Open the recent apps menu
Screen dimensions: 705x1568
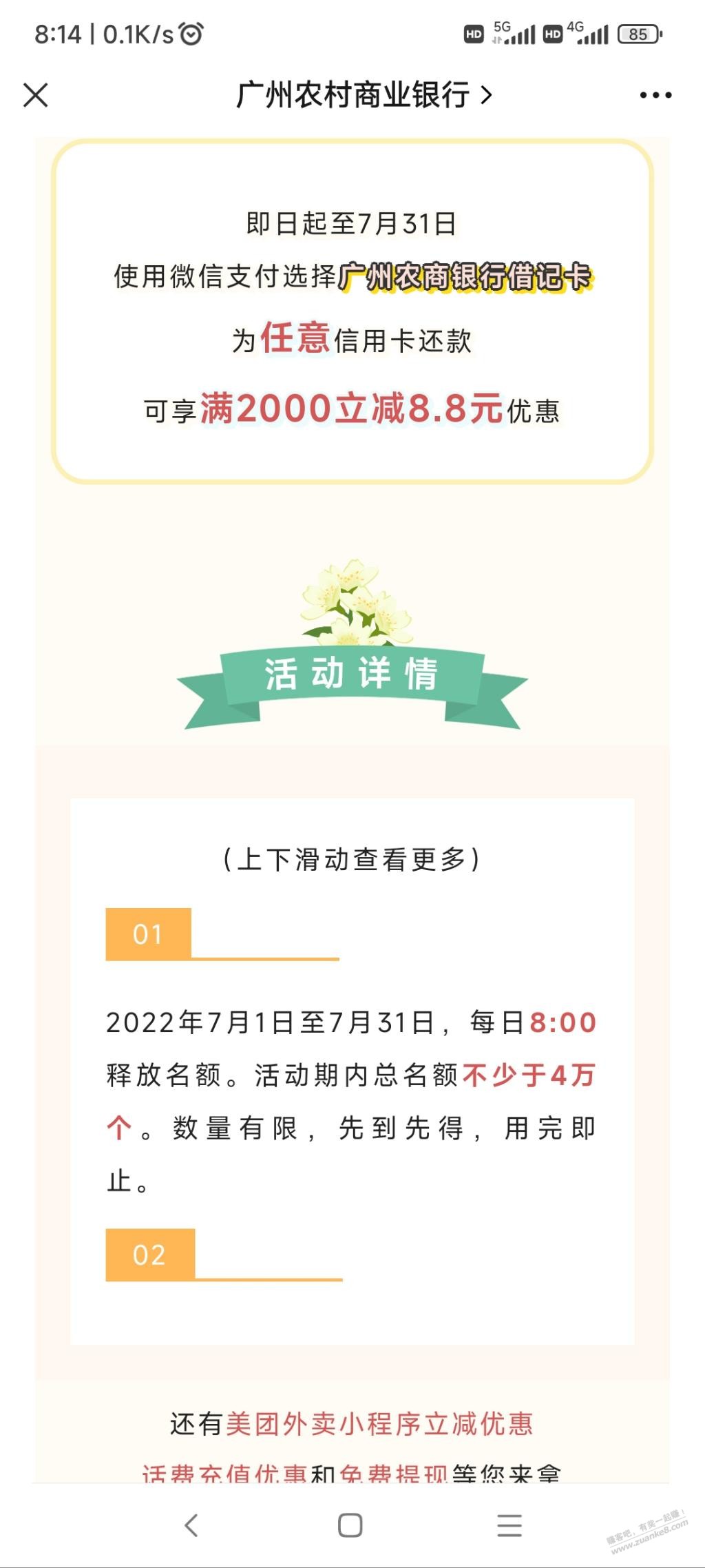509,1525
